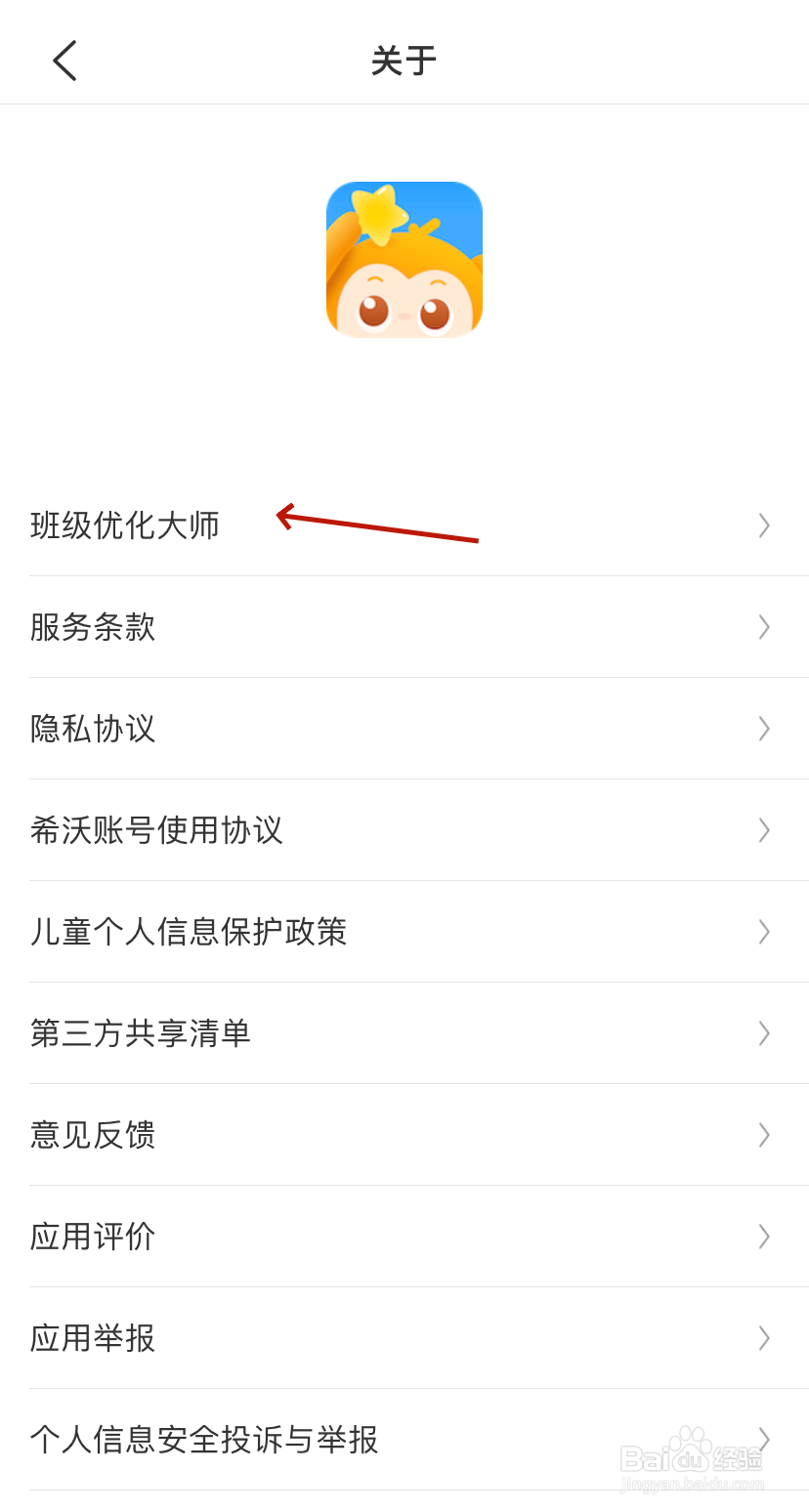
Task: View the 隐私协议 privacy agreement
Action: (x=93, y=729)
